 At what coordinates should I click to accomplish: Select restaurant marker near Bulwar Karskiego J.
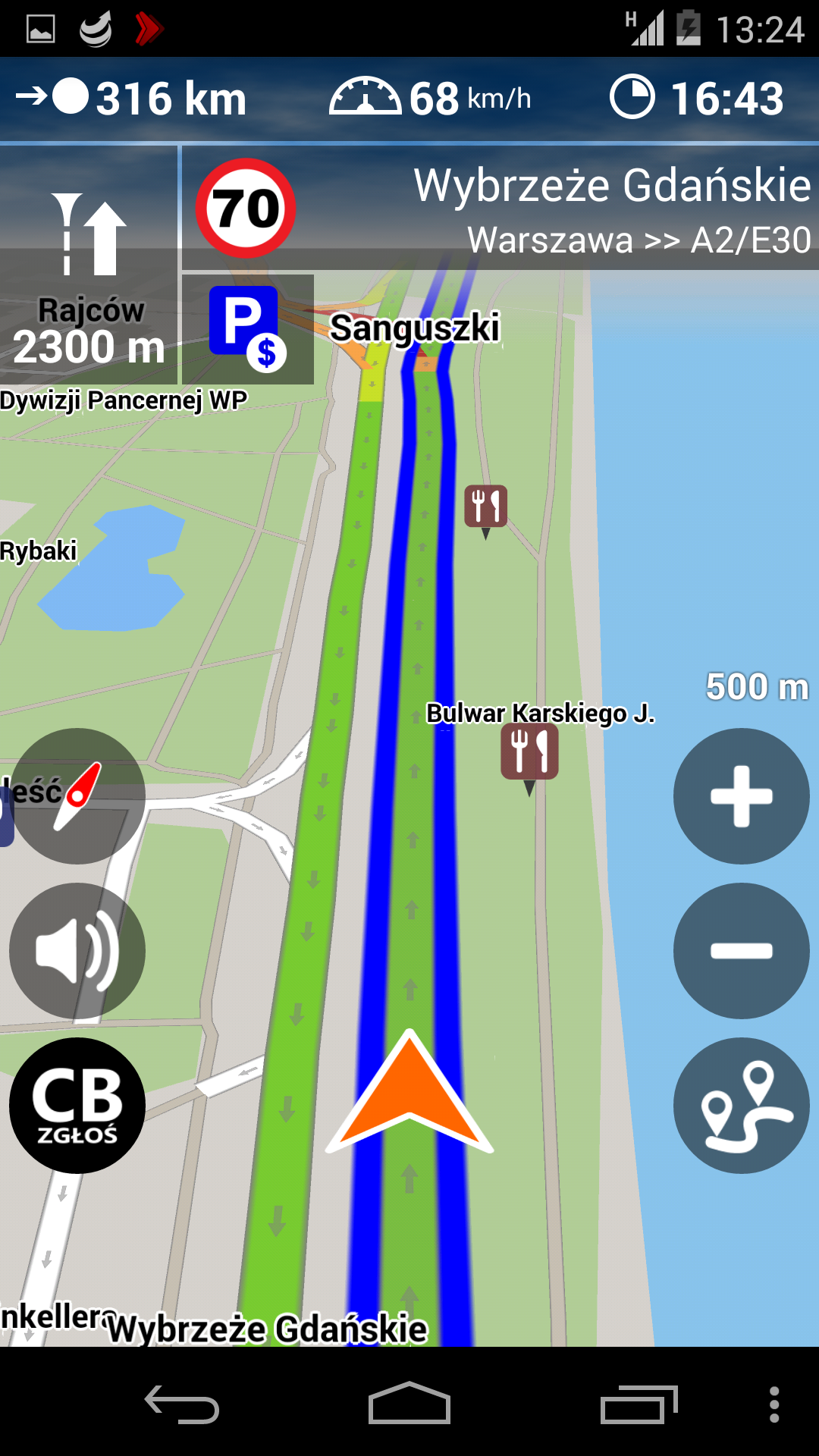click(x=529, y=752)
